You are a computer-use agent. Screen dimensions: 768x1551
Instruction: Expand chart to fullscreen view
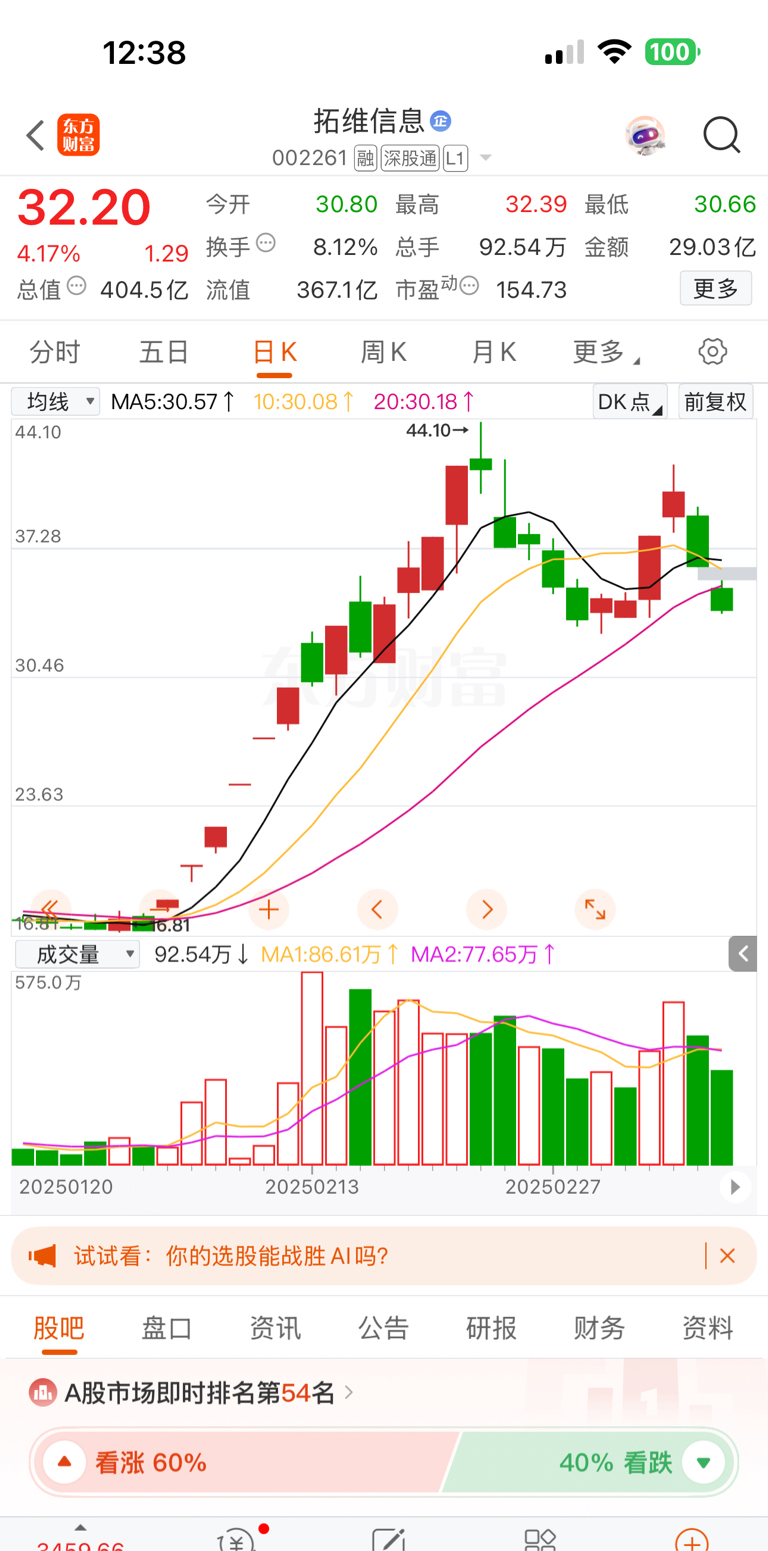click(x=595, y=909)
